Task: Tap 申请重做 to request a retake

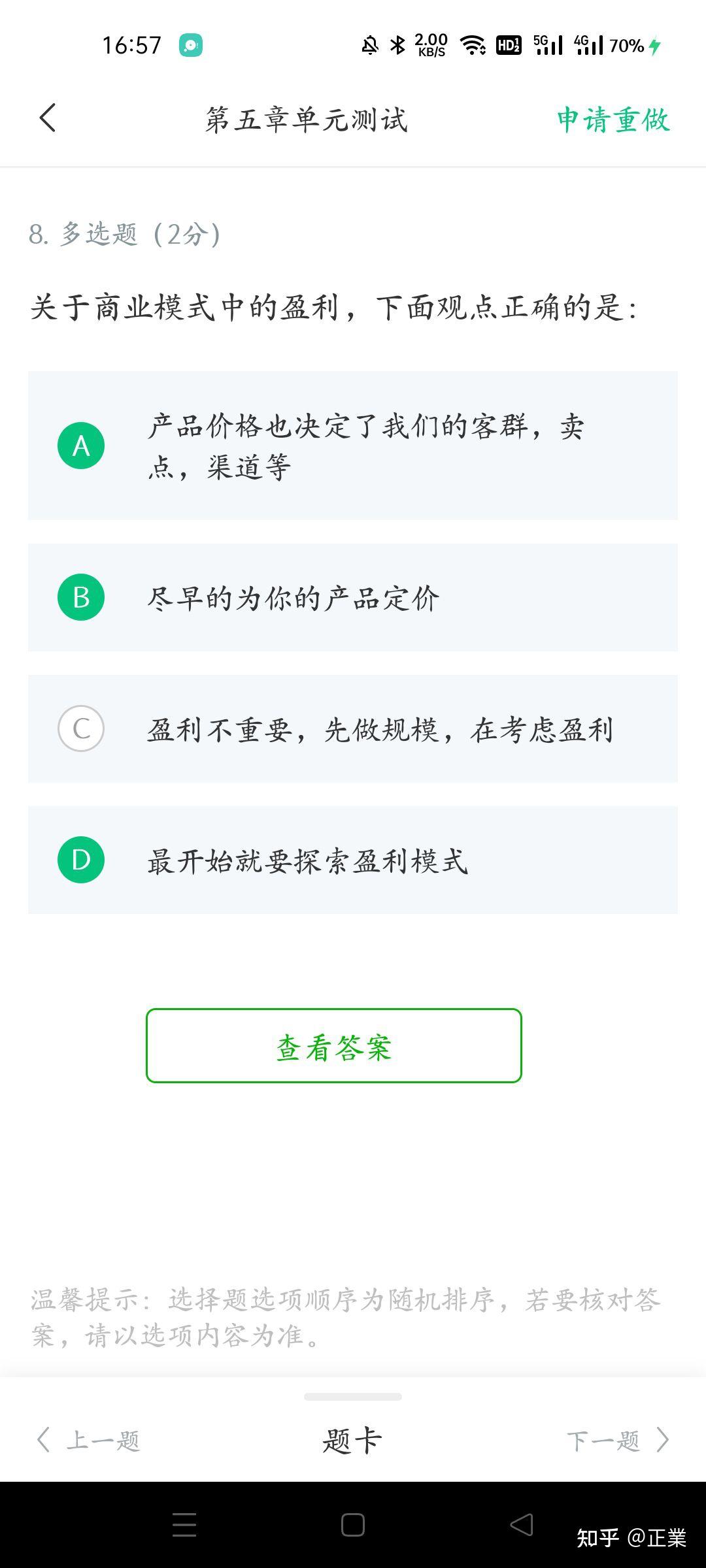Action: click(613, 120)
